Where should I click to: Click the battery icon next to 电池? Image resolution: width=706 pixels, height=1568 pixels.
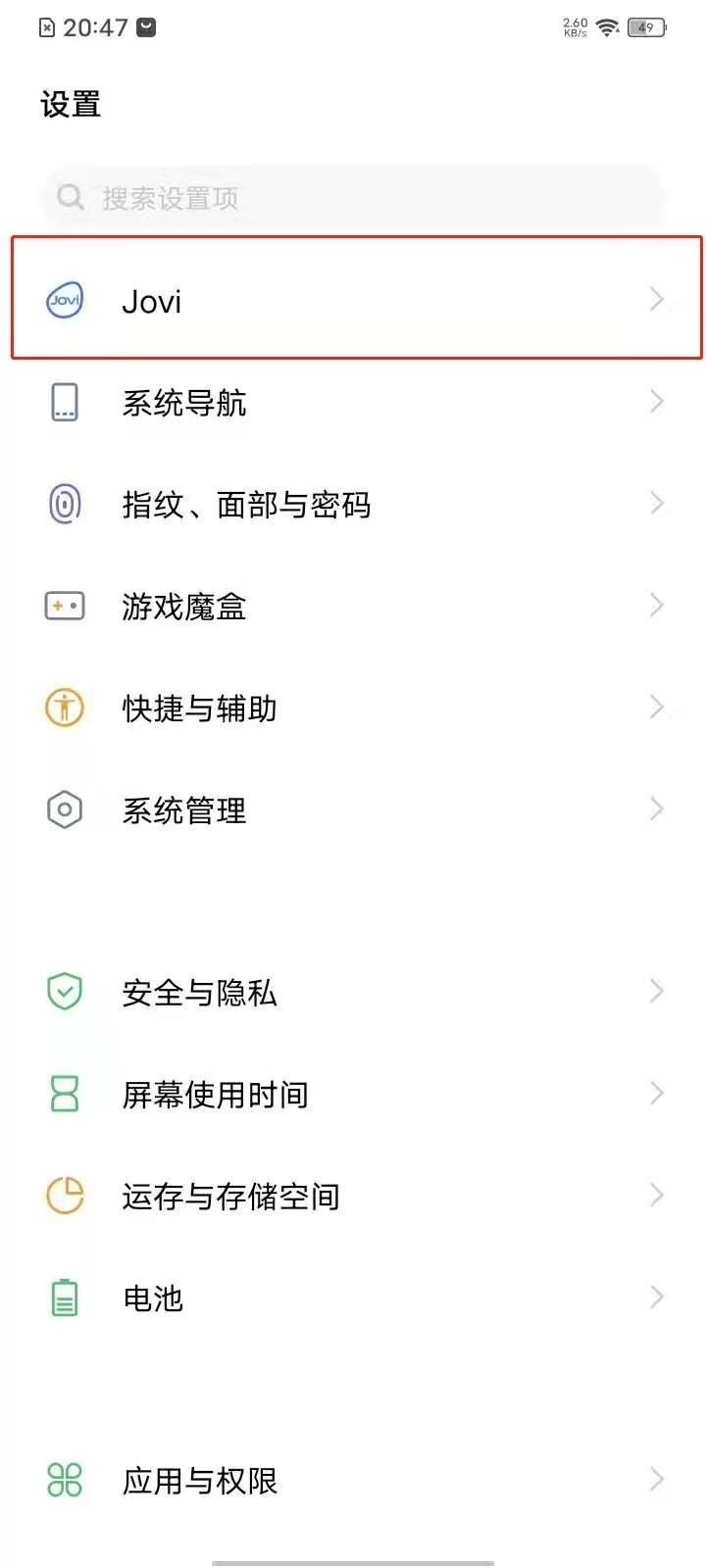65,1298
